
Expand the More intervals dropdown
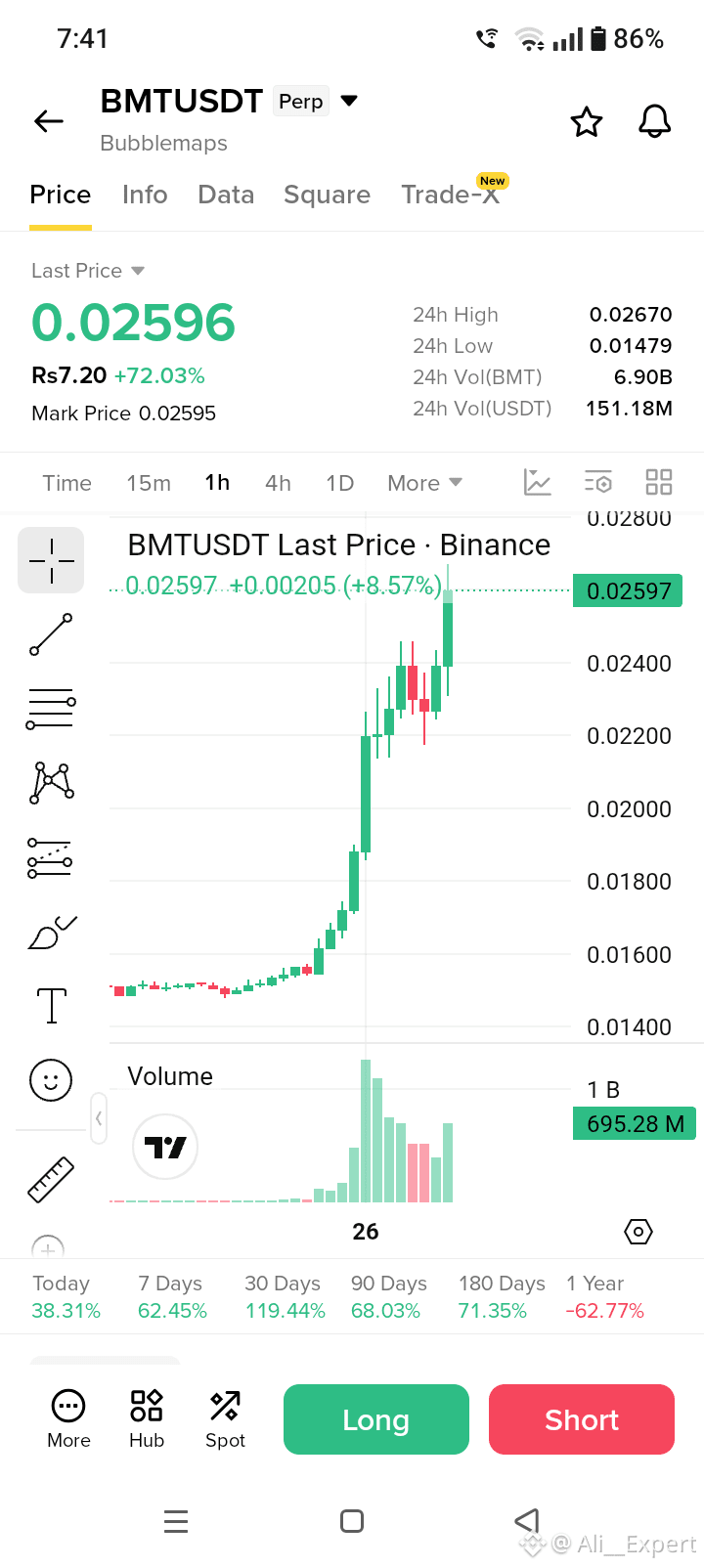pyautogui.click(x=424, y=483)
